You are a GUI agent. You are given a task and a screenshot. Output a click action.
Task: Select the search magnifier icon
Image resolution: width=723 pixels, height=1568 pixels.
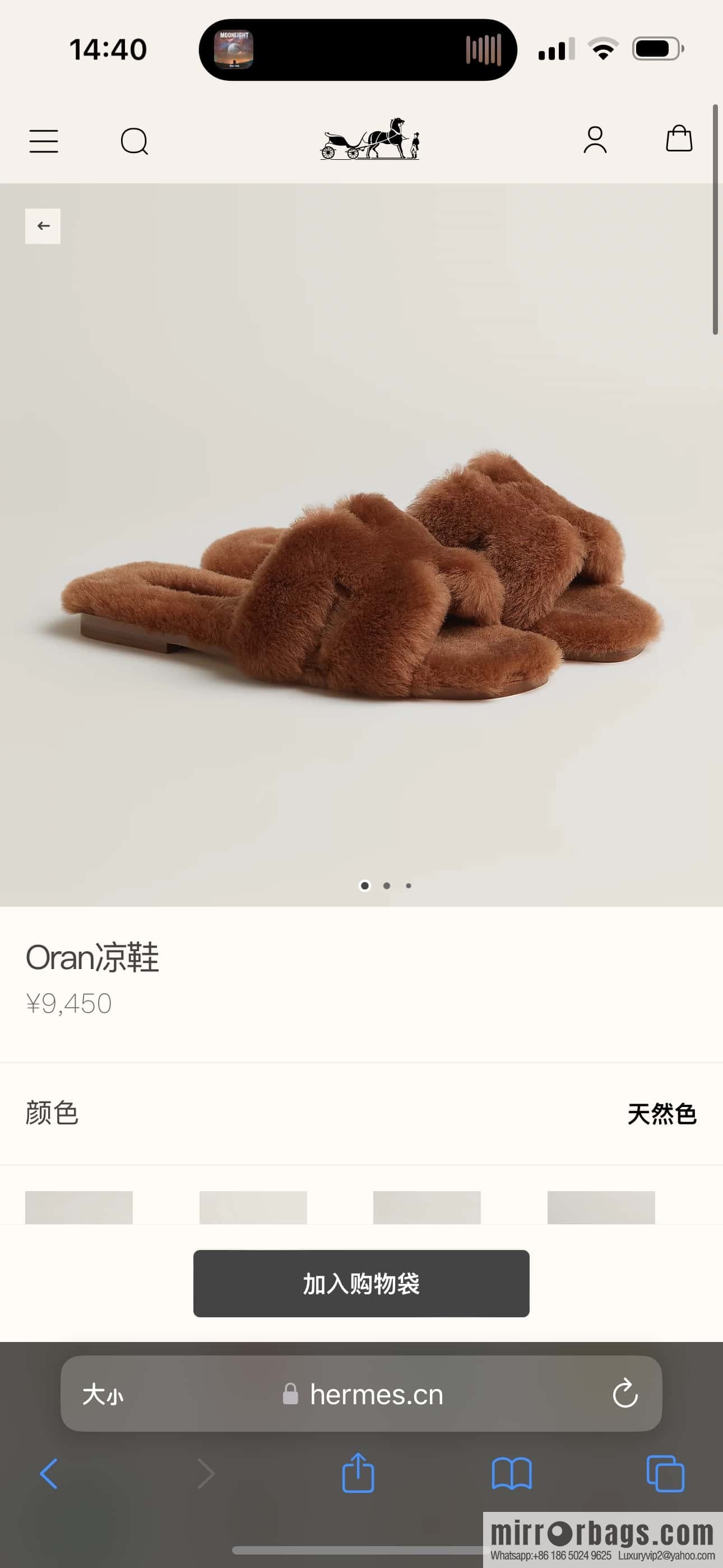click(135, 141)
